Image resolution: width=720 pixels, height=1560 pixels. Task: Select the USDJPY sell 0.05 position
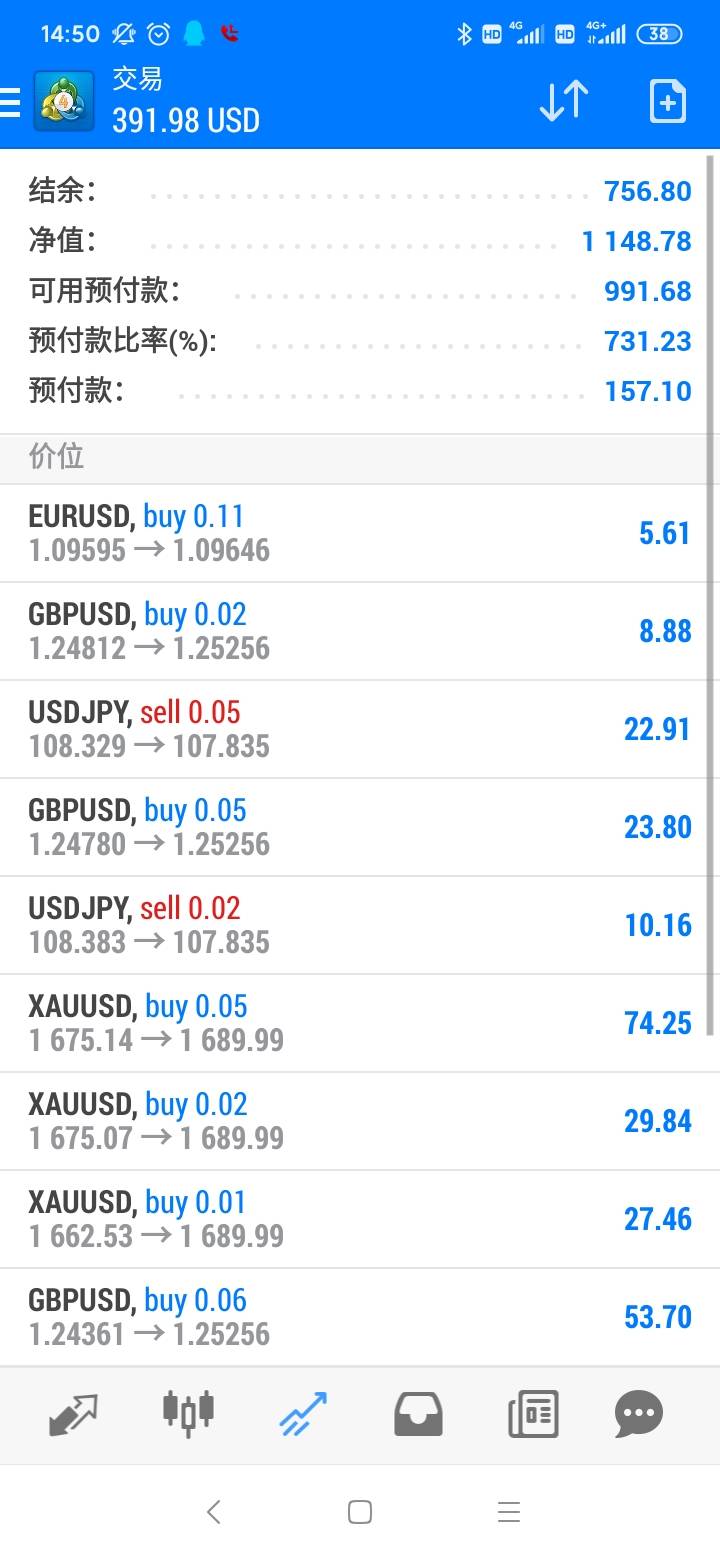(x=360, y=729)
